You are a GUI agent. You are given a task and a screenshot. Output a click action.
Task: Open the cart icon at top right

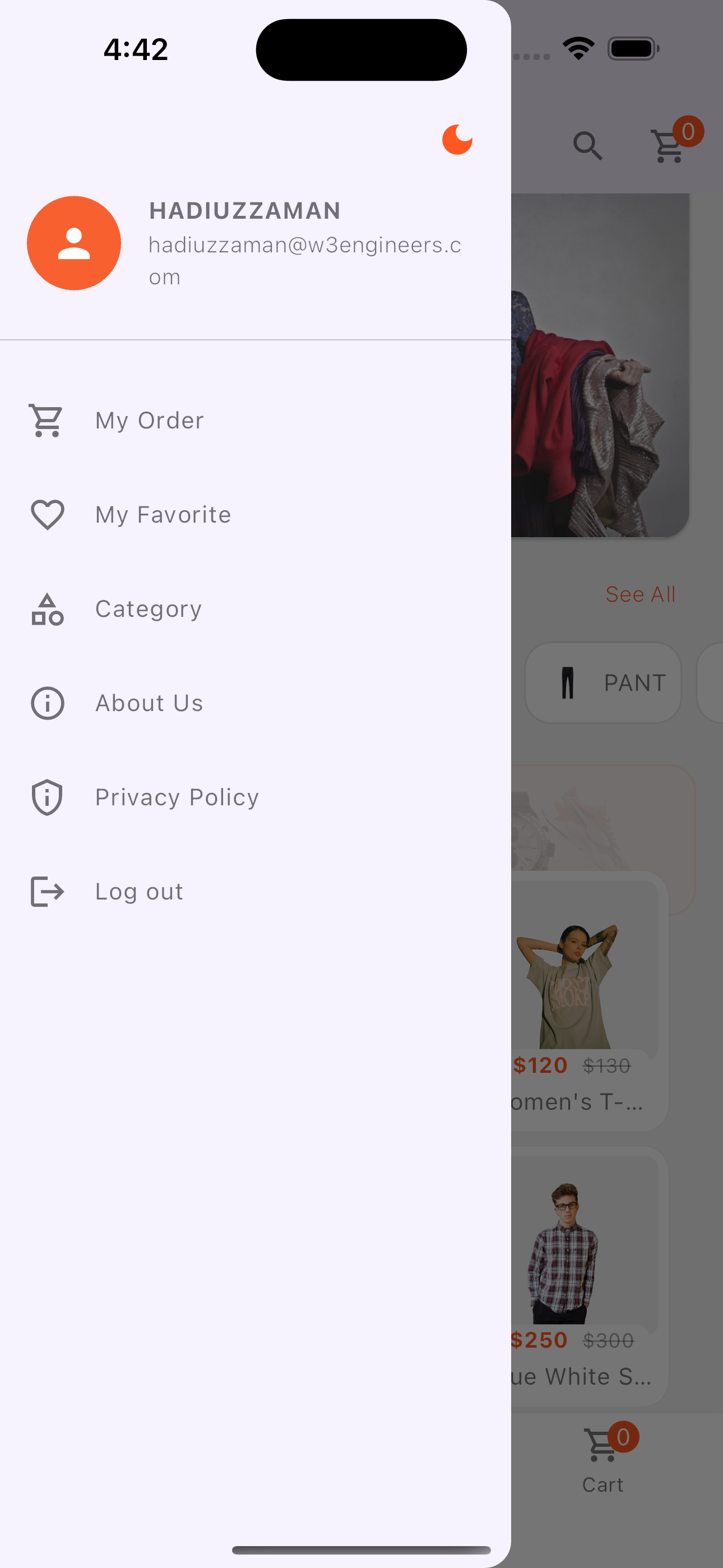point(668,146)
